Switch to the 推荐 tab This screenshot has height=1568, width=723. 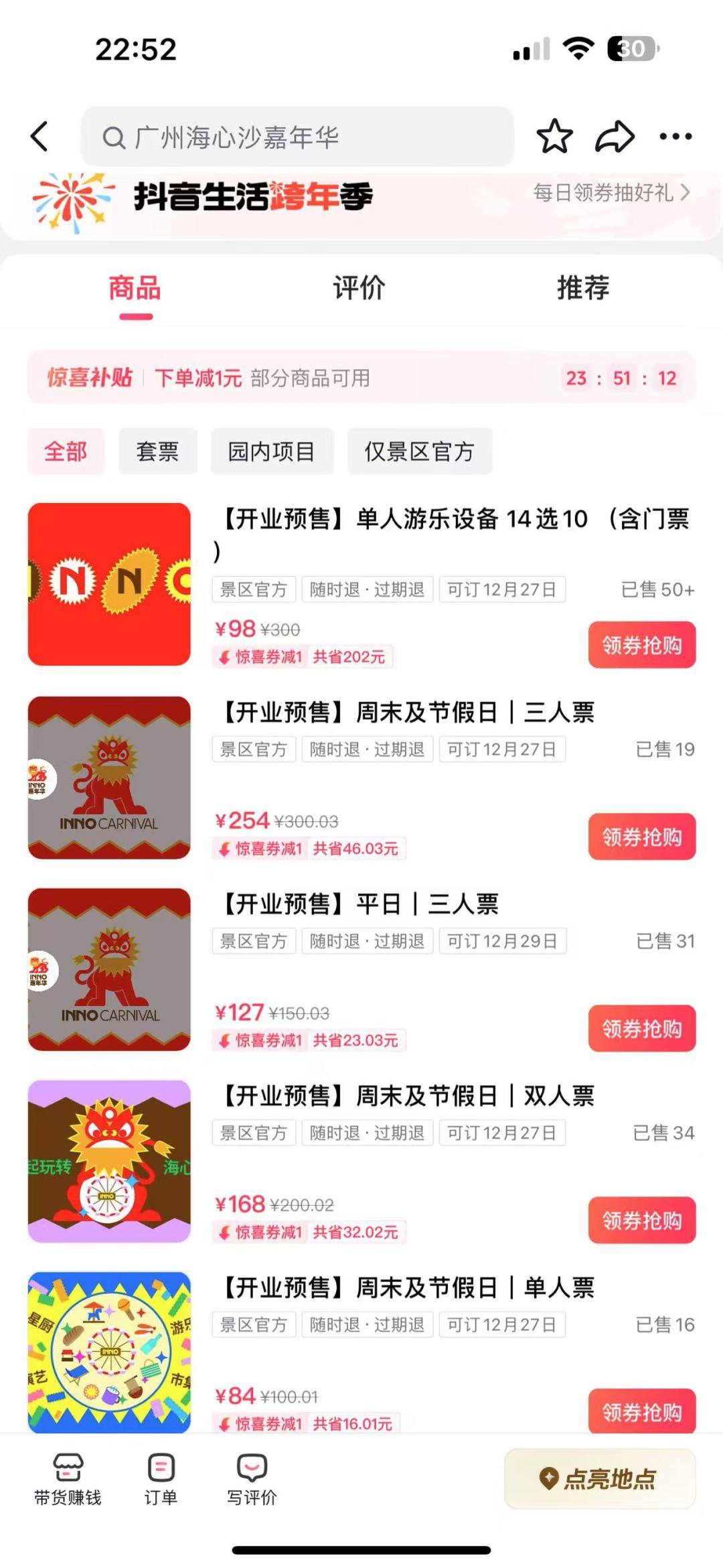[x=583, y=288]
